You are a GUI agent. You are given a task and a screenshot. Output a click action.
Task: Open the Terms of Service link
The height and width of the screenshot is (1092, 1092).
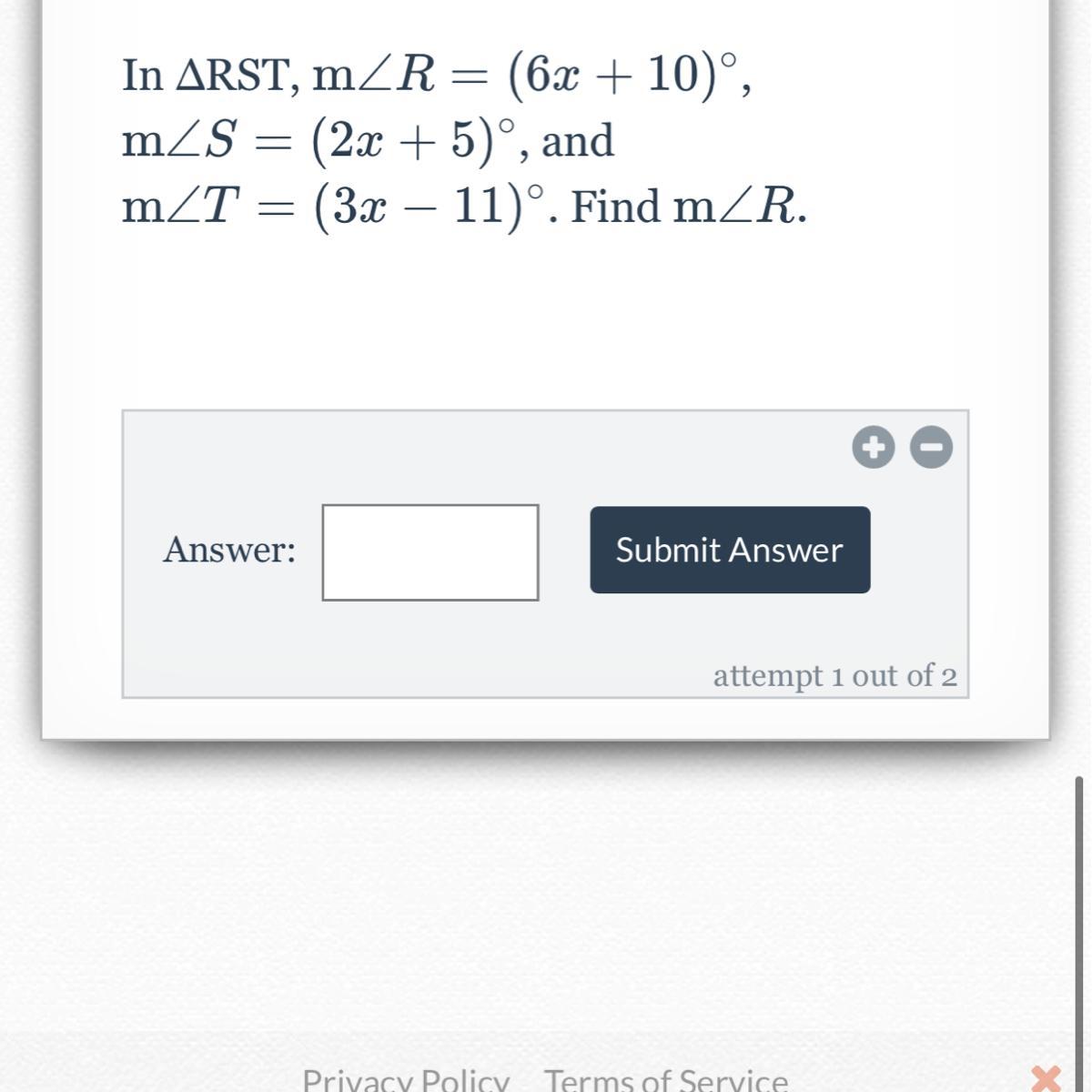pyautogui.click(x=666, y=1079)
